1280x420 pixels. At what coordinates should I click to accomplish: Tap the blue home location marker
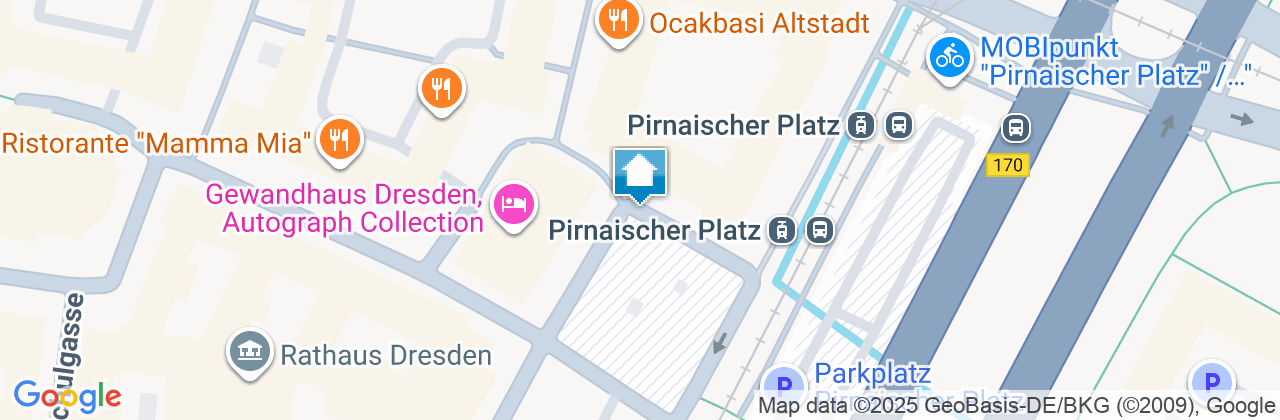coord(639,173)
